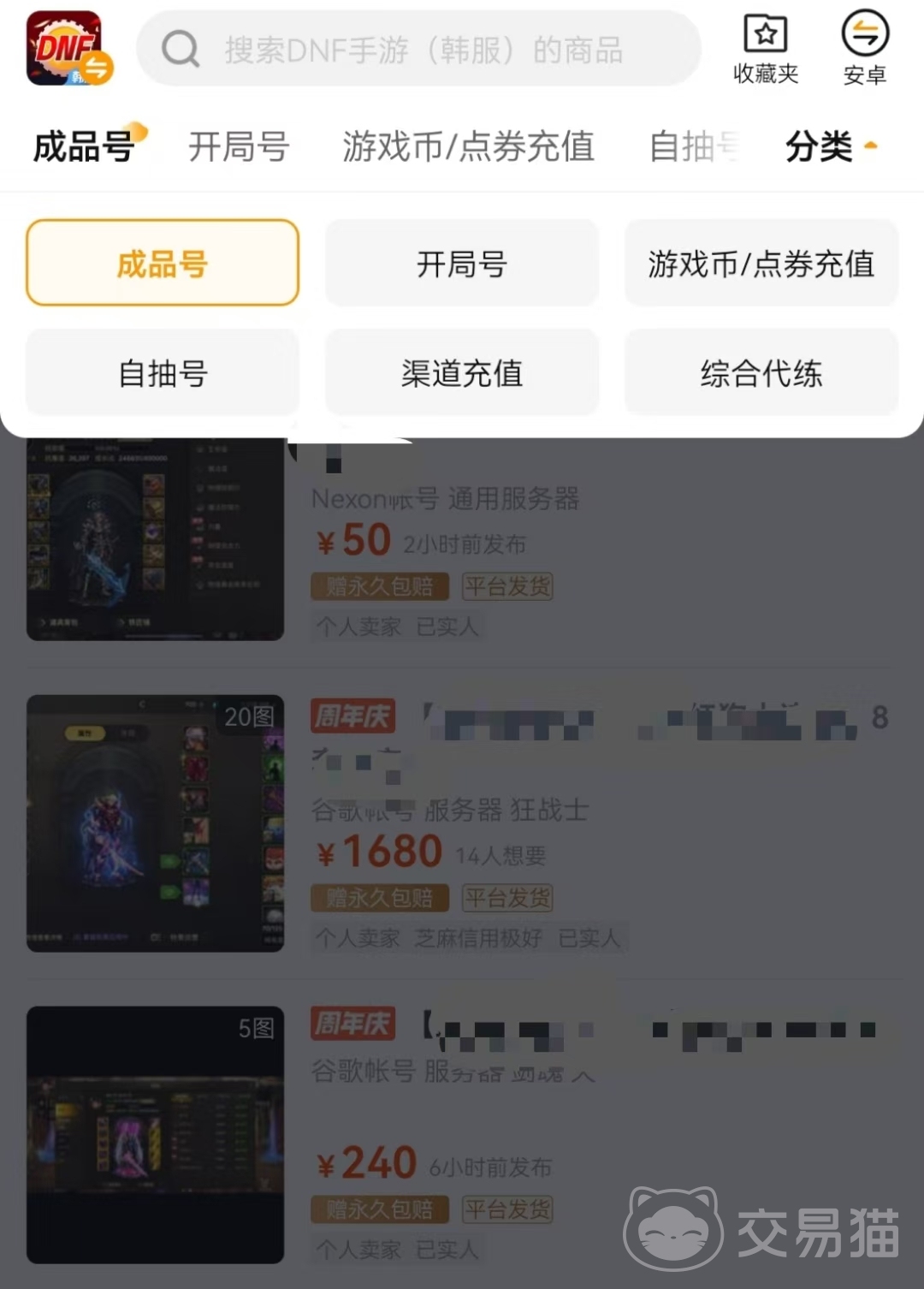This screenshot has height=1289, width=924.
Task: Tap the DNF game switch icon
Action: [x=68, y=49]
